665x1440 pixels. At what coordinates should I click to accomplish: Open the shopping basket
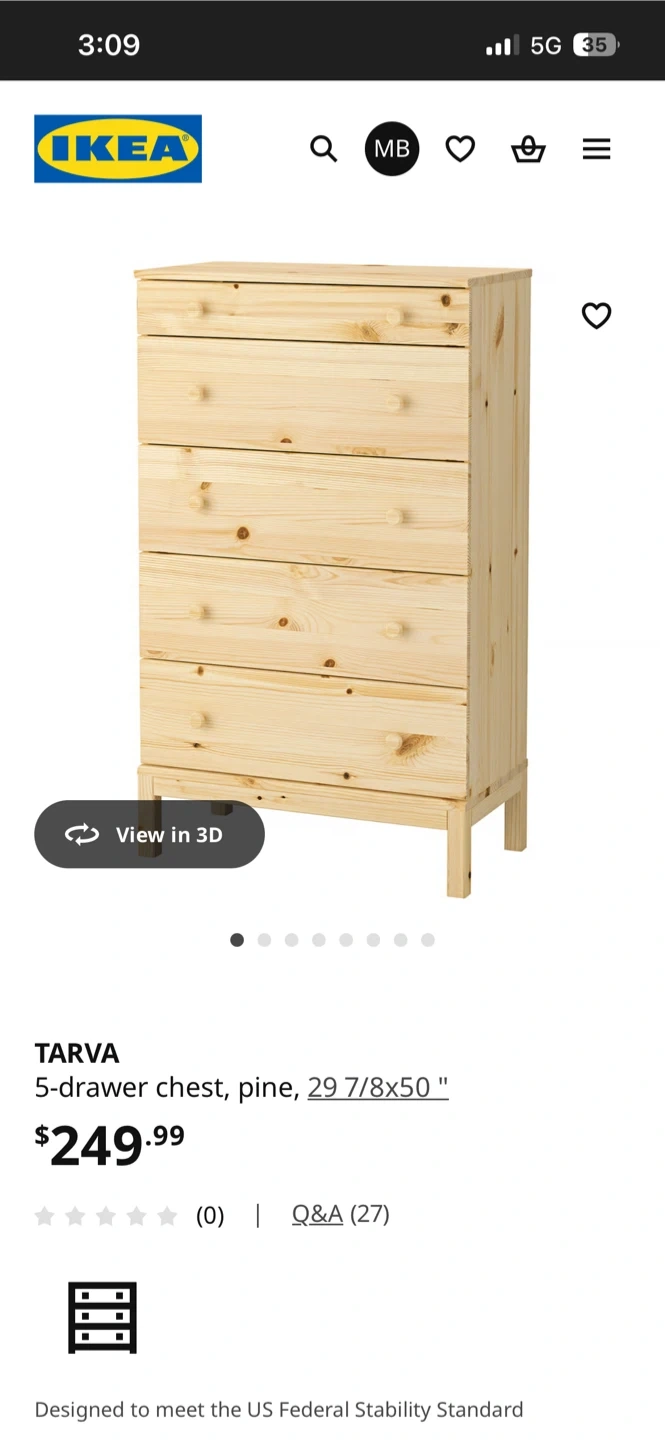528,149
